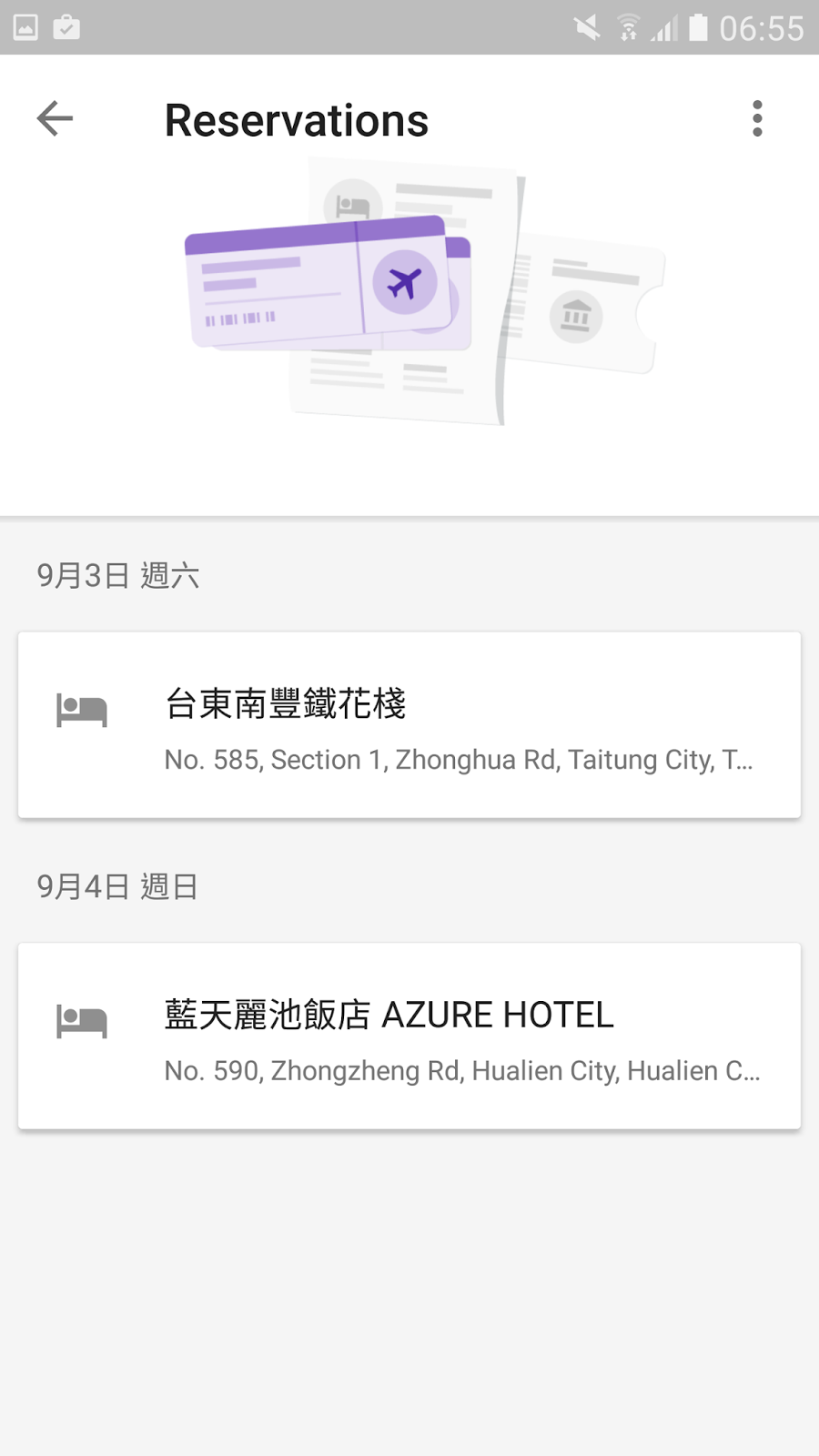Go back from Reservations screen

coord(55,119)
